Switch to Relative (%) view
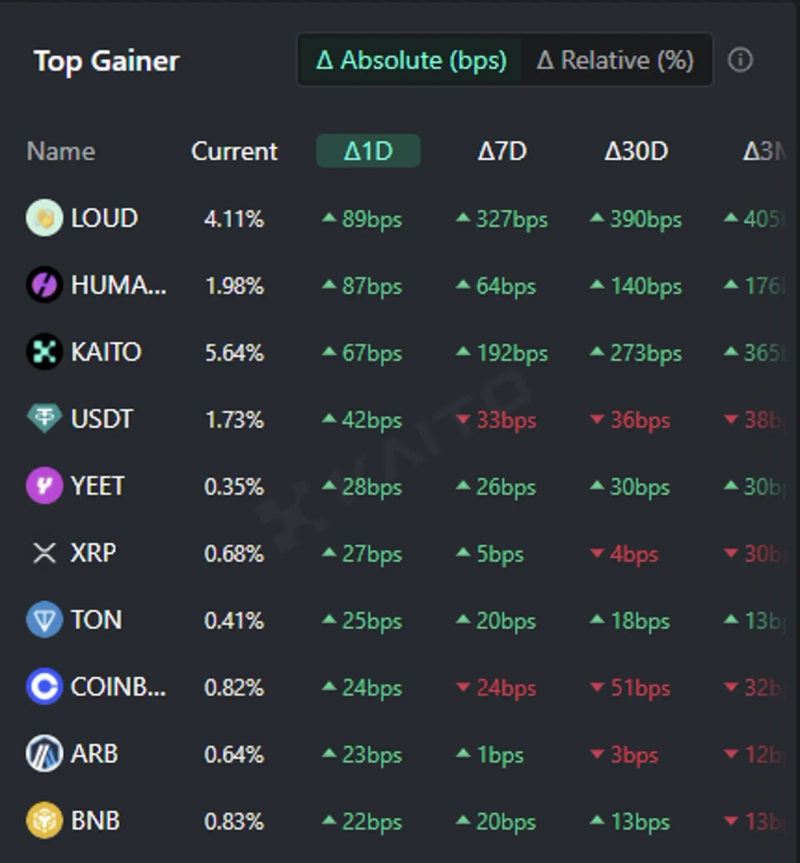This screenshot has width=800, height=863. 615,60
